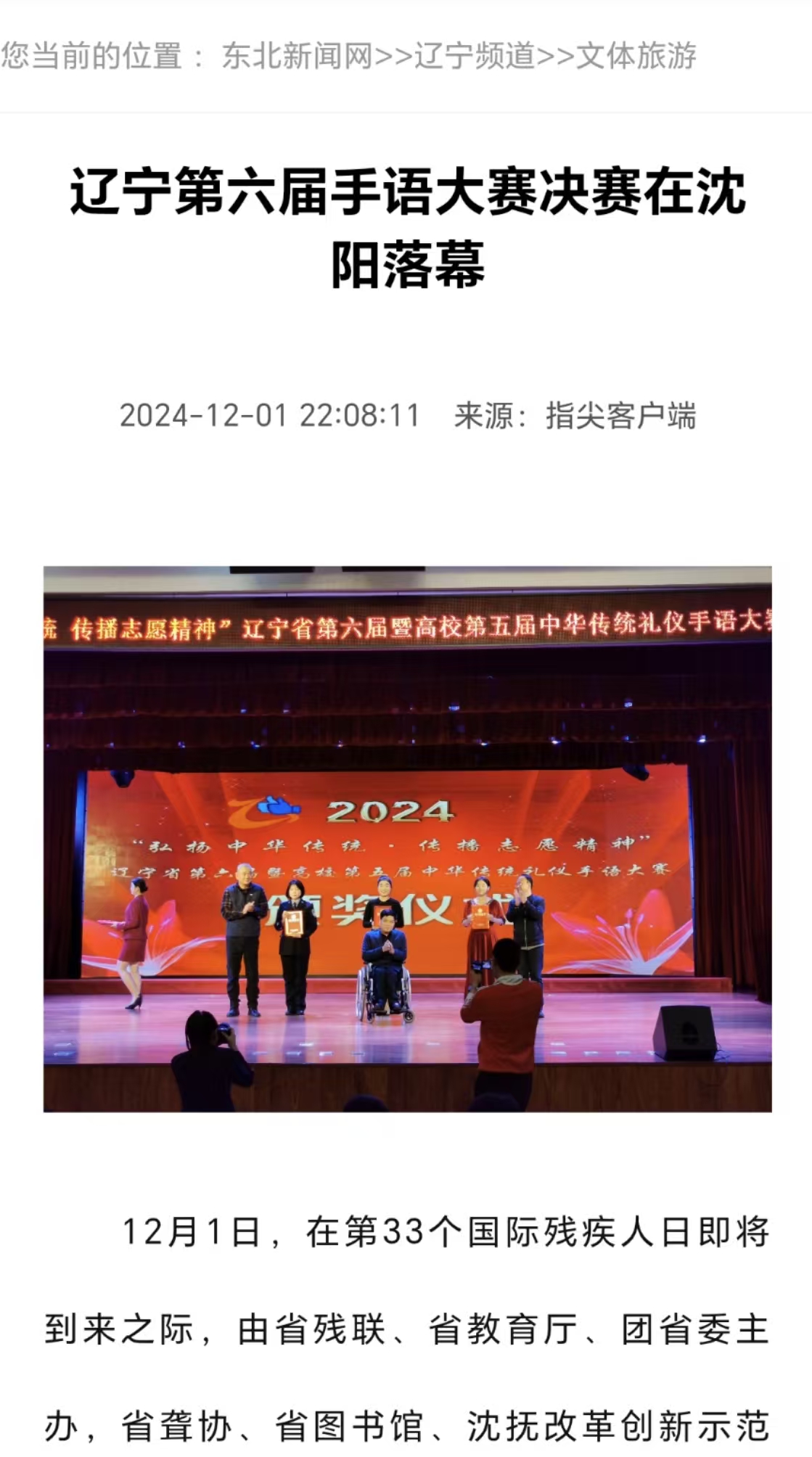
Task: View the award ceremony photo
Action: point(407,839)
